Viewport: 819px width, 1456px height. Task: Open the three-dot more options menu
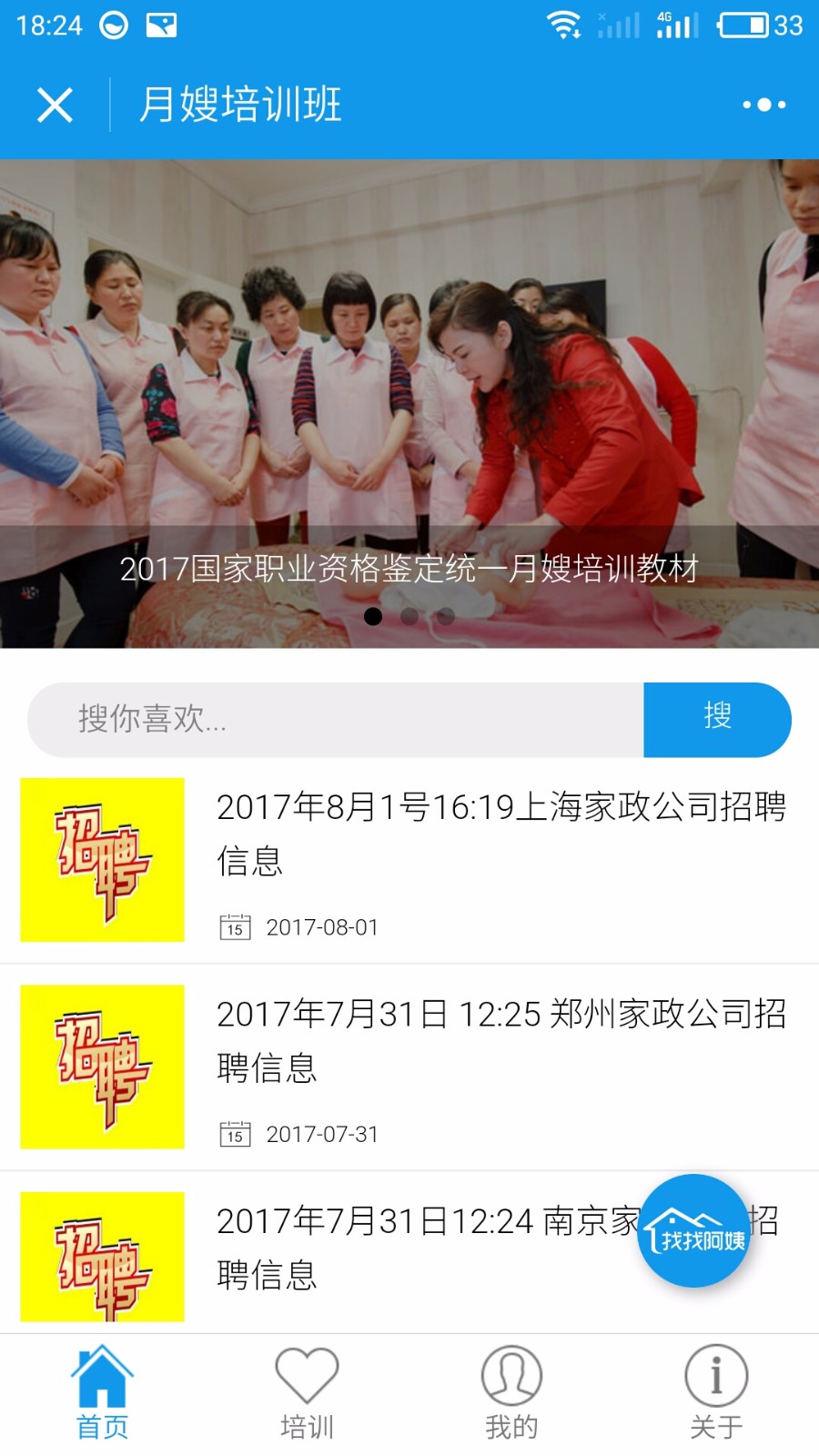click(x=764, y=105)
